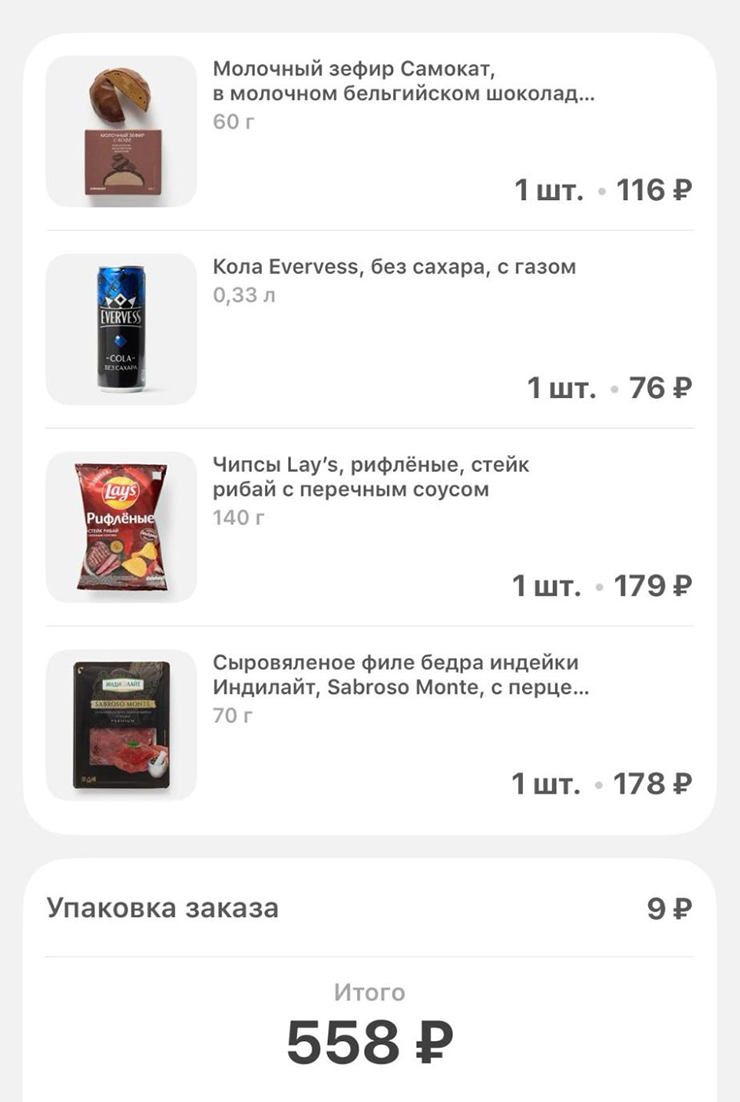Select the 'Итого' summary heading

[x=370, y=992]
